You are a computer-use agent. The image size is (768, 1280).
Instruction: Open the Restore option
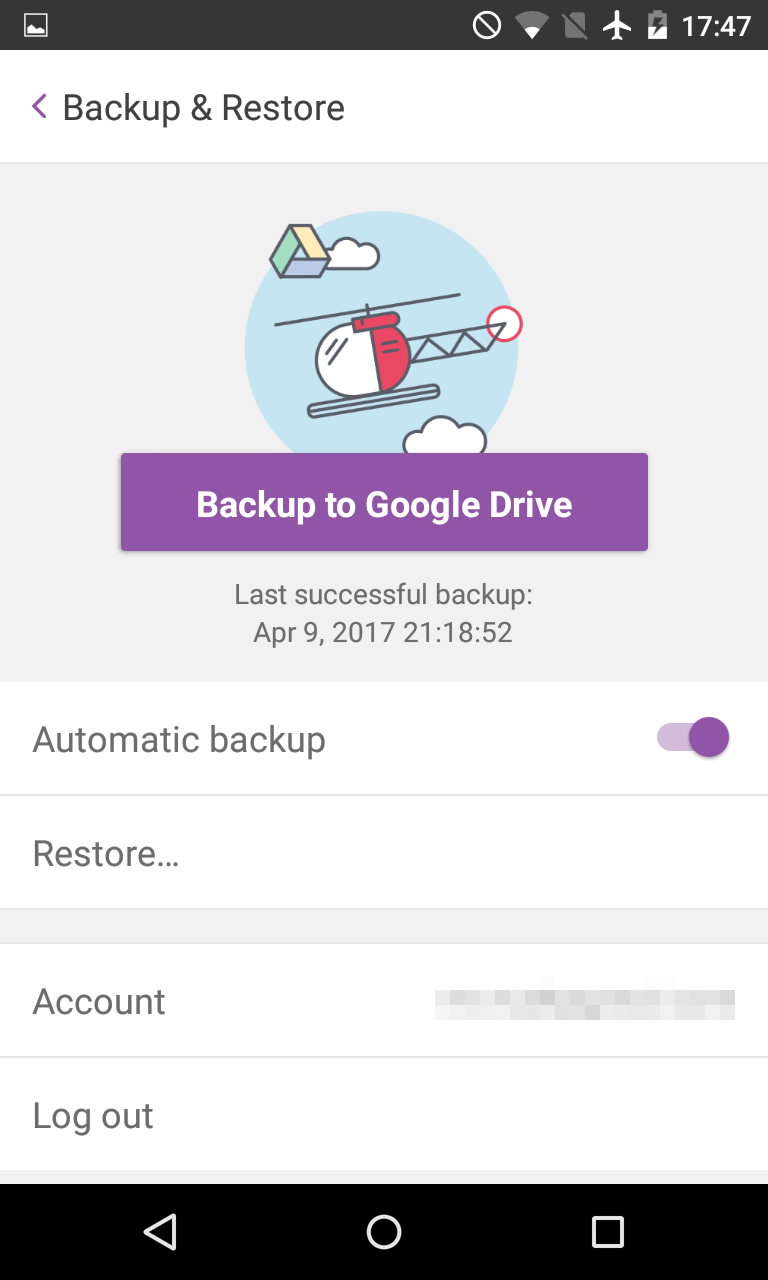tap(384, 853)
